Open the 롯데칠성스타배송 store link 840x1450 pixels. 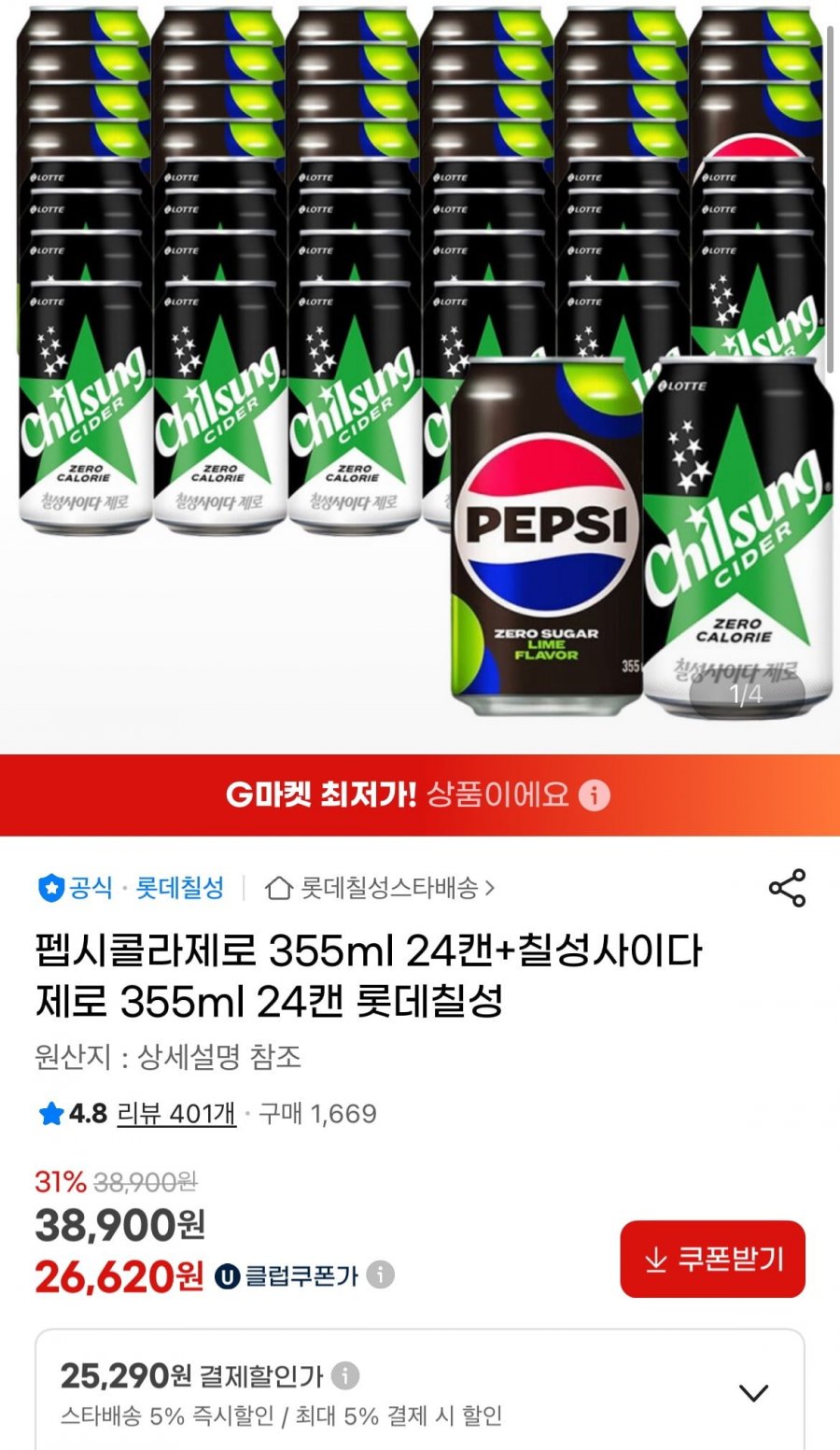pyautogui.click(x=380, y=888)
